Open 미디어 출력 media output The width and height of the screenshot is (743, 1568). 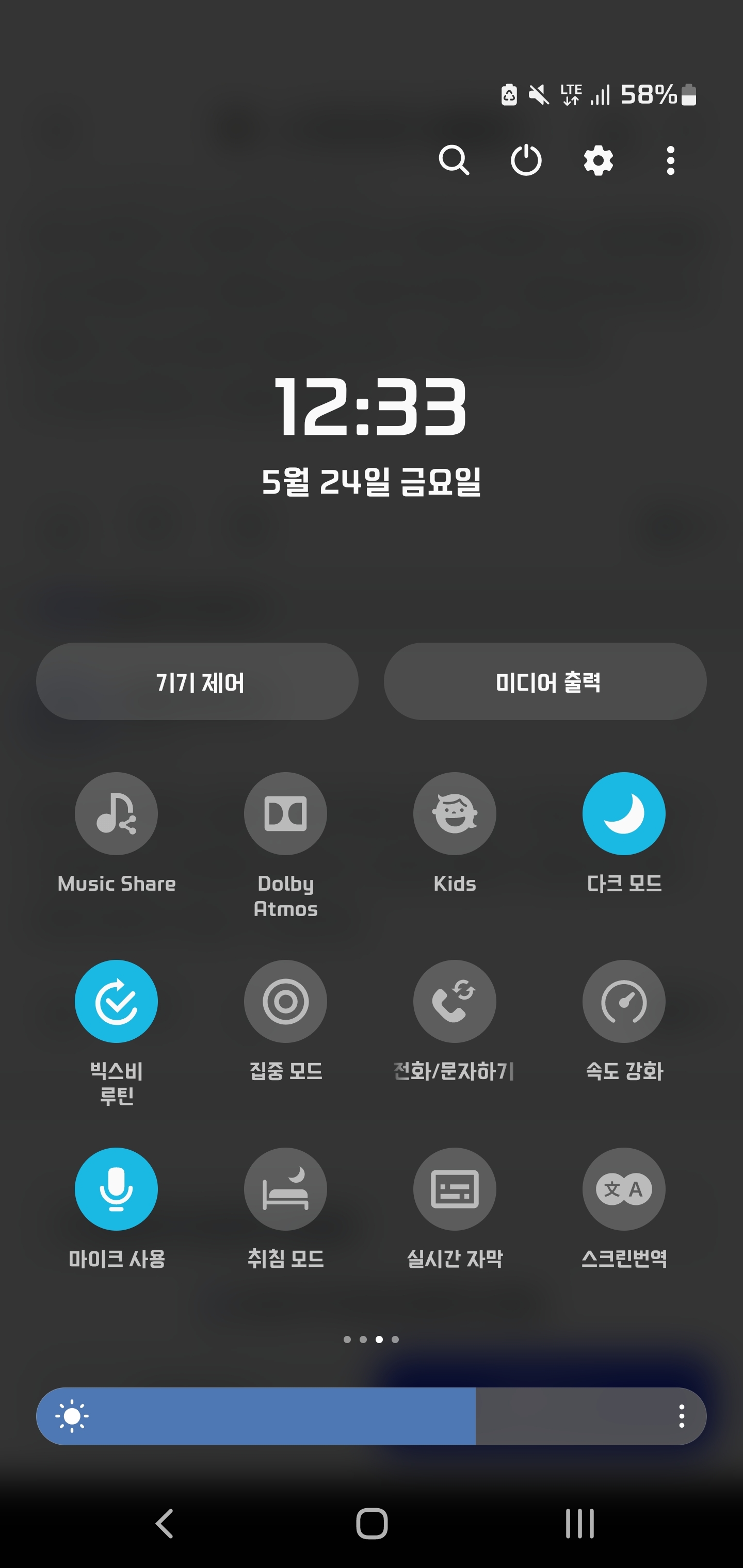[545, 682]
